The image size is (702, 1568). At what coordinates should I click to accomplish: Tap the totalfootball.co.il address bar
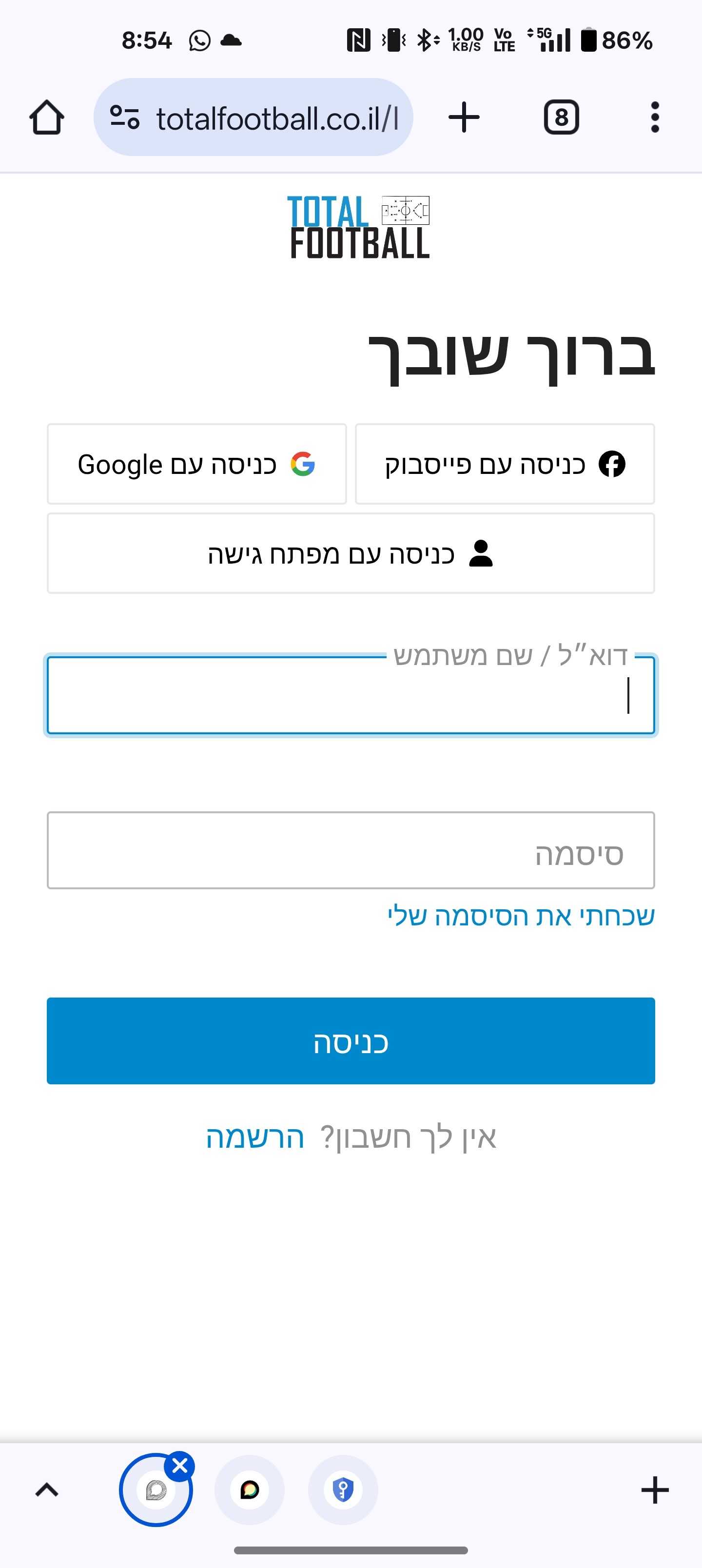coord(253,117)
